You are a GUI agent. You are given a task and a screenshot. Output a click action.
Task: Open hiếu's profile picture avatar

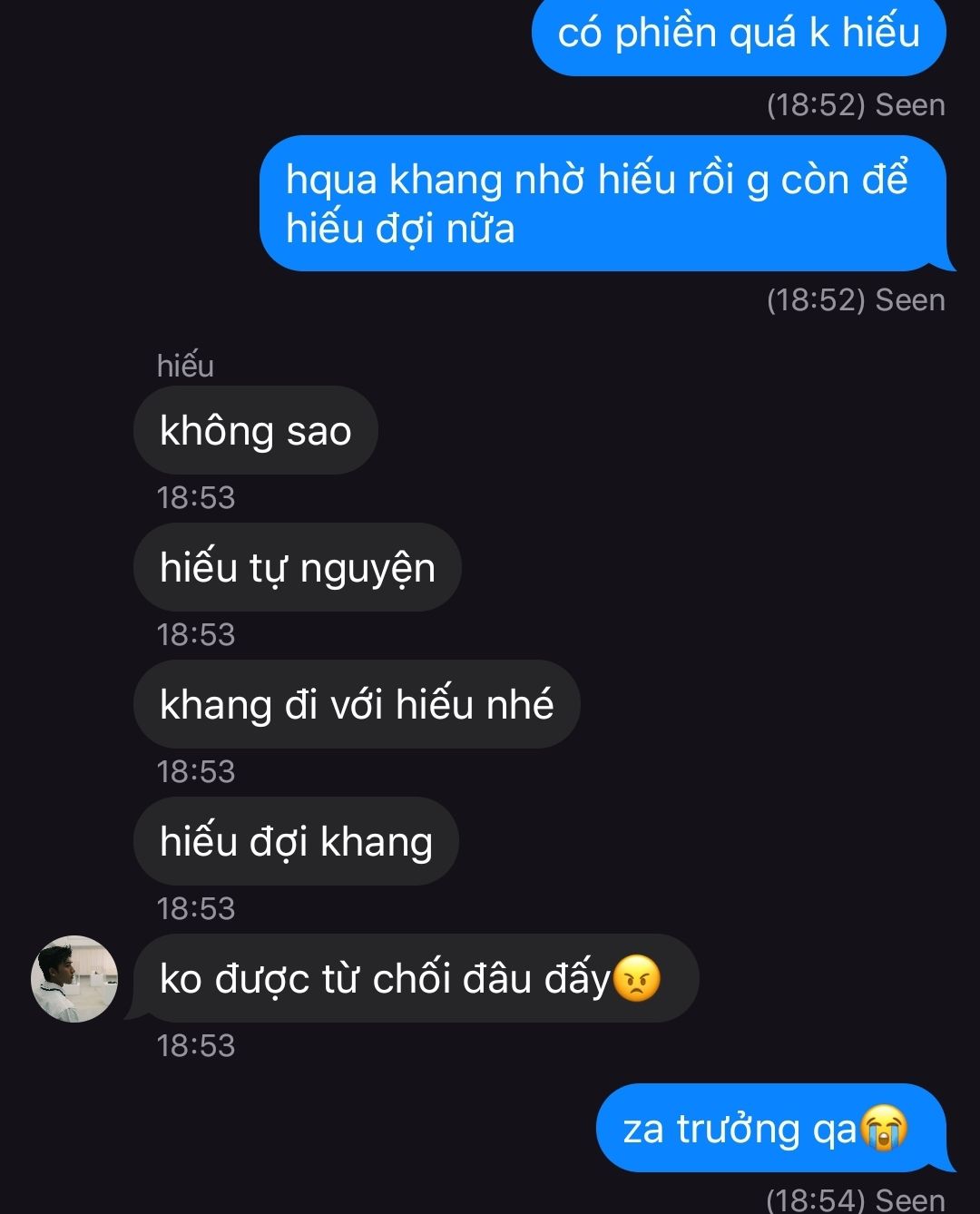pos(74,979)
